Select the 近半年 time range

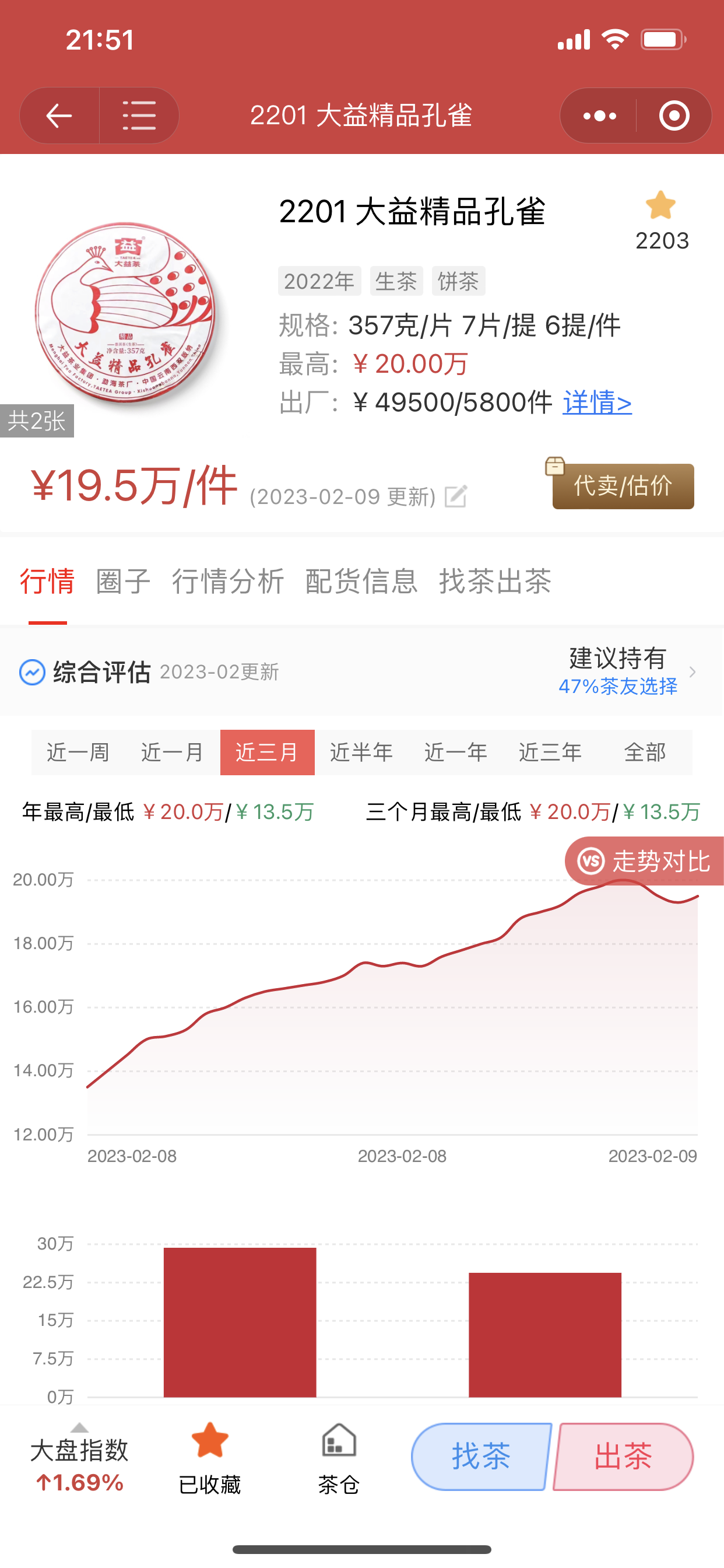(361, 752)
